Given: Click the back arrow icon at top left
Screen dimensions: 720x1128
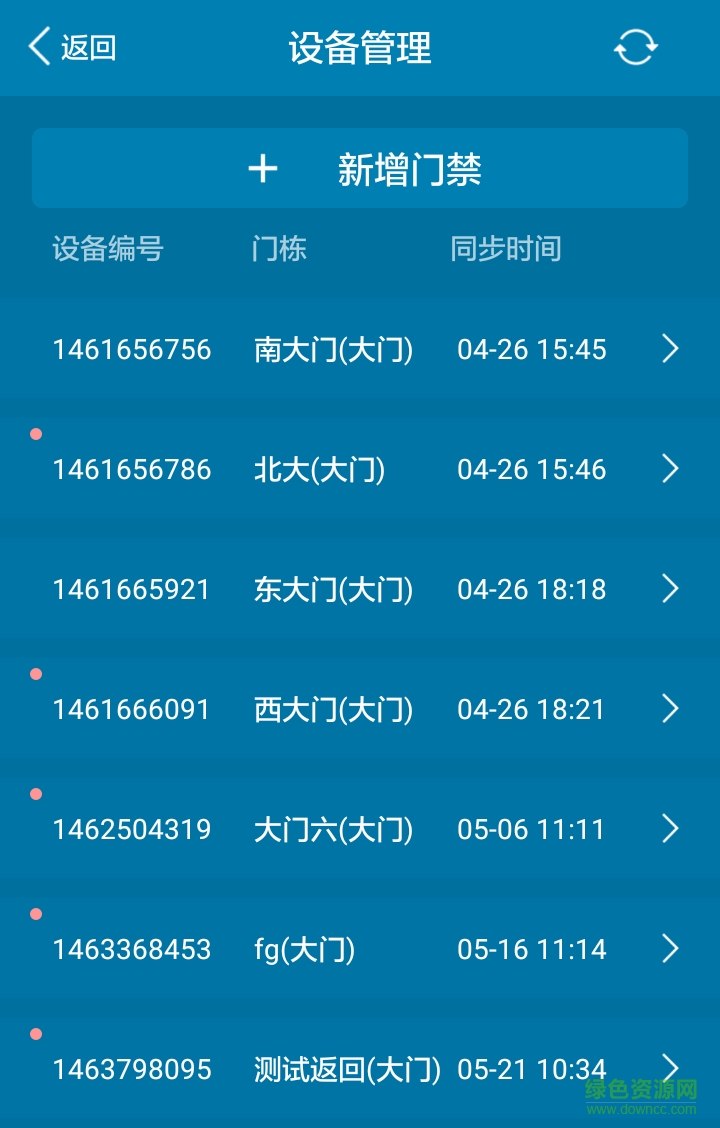Looking at the screenshot, I should point(38,46).
